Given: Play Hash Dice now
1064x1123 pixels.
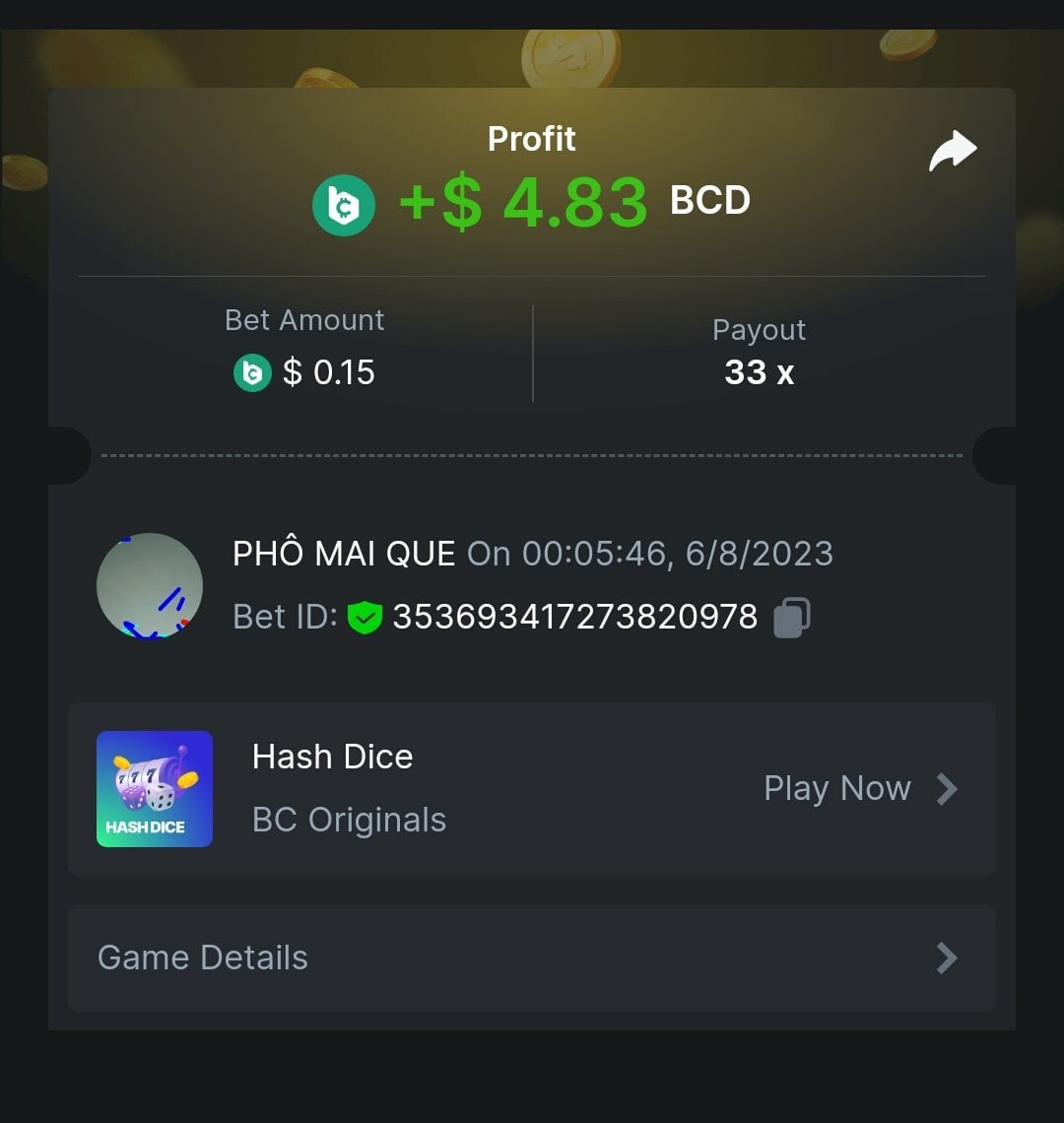Looking at the screenshot, I should tap(859, 789).
